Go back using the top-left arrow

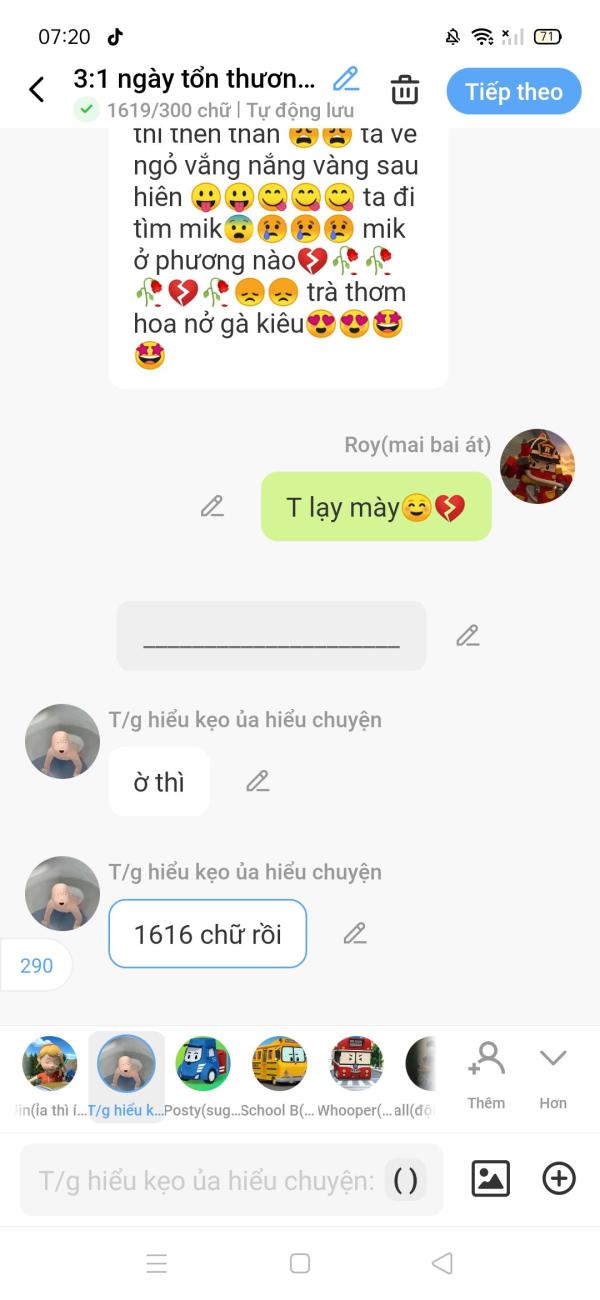[x=37, y=90]
